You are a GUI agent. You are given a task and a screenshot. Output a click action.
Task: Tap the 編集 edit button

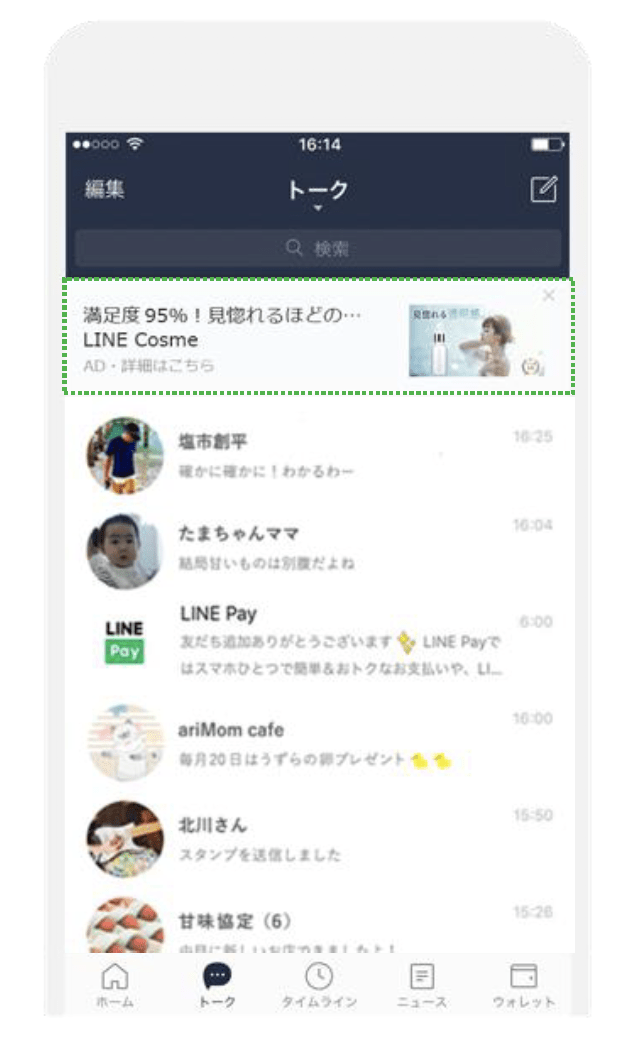104,190
